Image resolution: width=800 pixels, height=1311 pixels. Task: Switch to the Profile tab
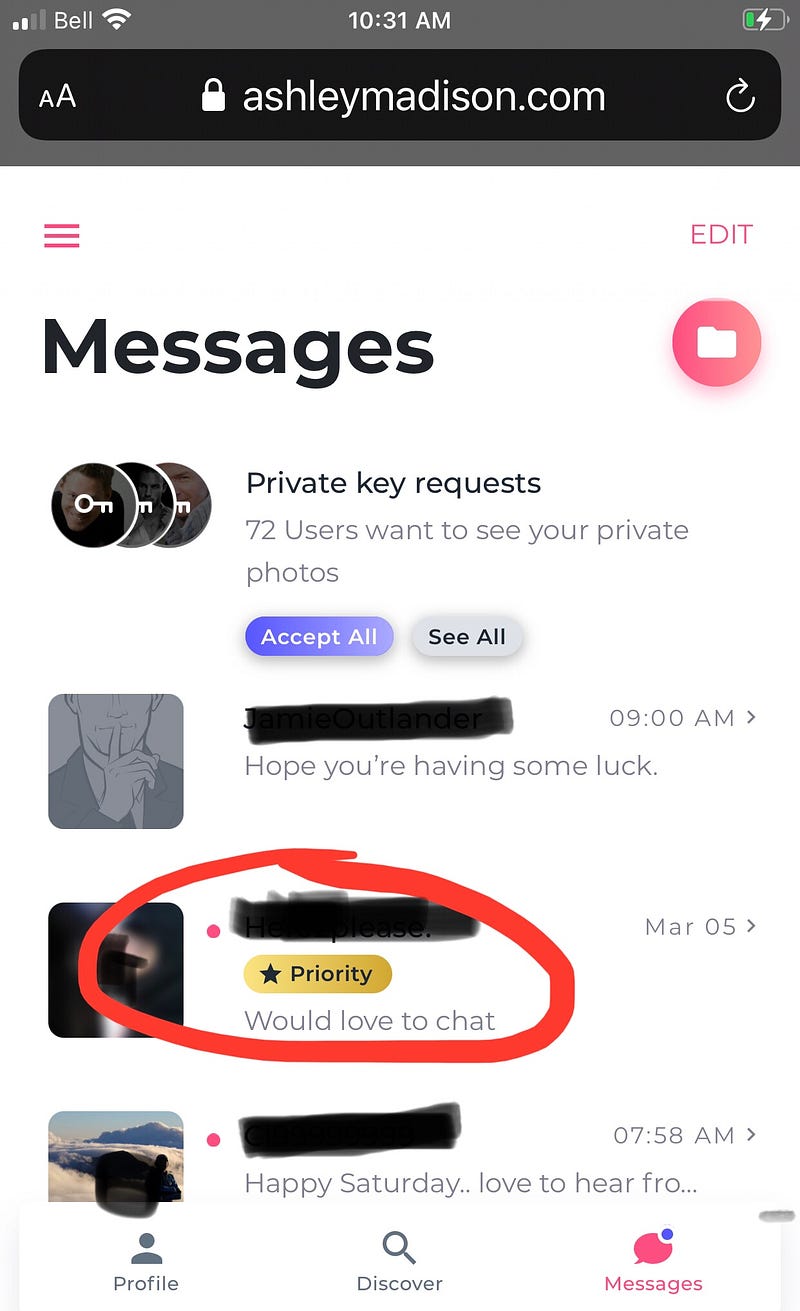(x=146, y=1262)
